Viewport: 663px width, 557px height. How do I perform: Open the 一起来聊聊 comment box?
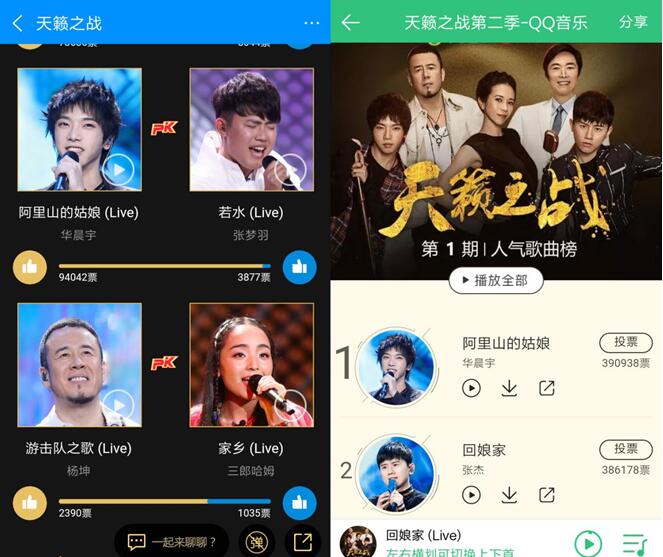click(x=172, y=542)
